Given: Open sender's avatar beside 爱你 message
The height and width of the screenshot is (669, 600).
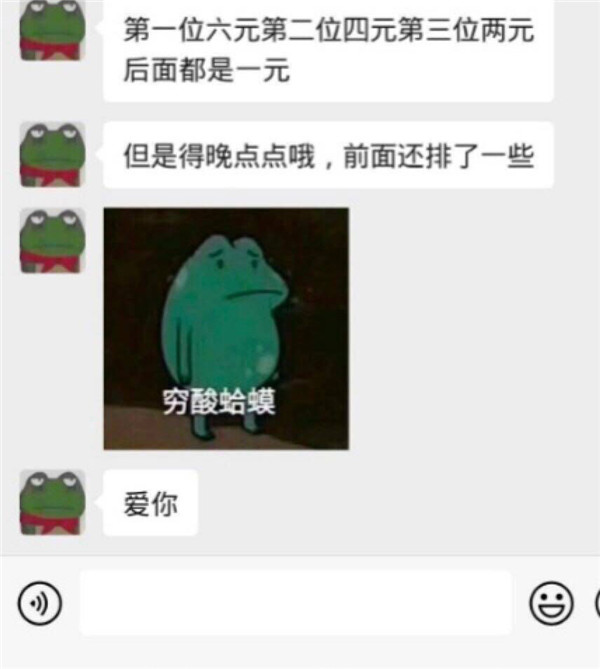Looking at the screenshot, I should click(52, 503).
